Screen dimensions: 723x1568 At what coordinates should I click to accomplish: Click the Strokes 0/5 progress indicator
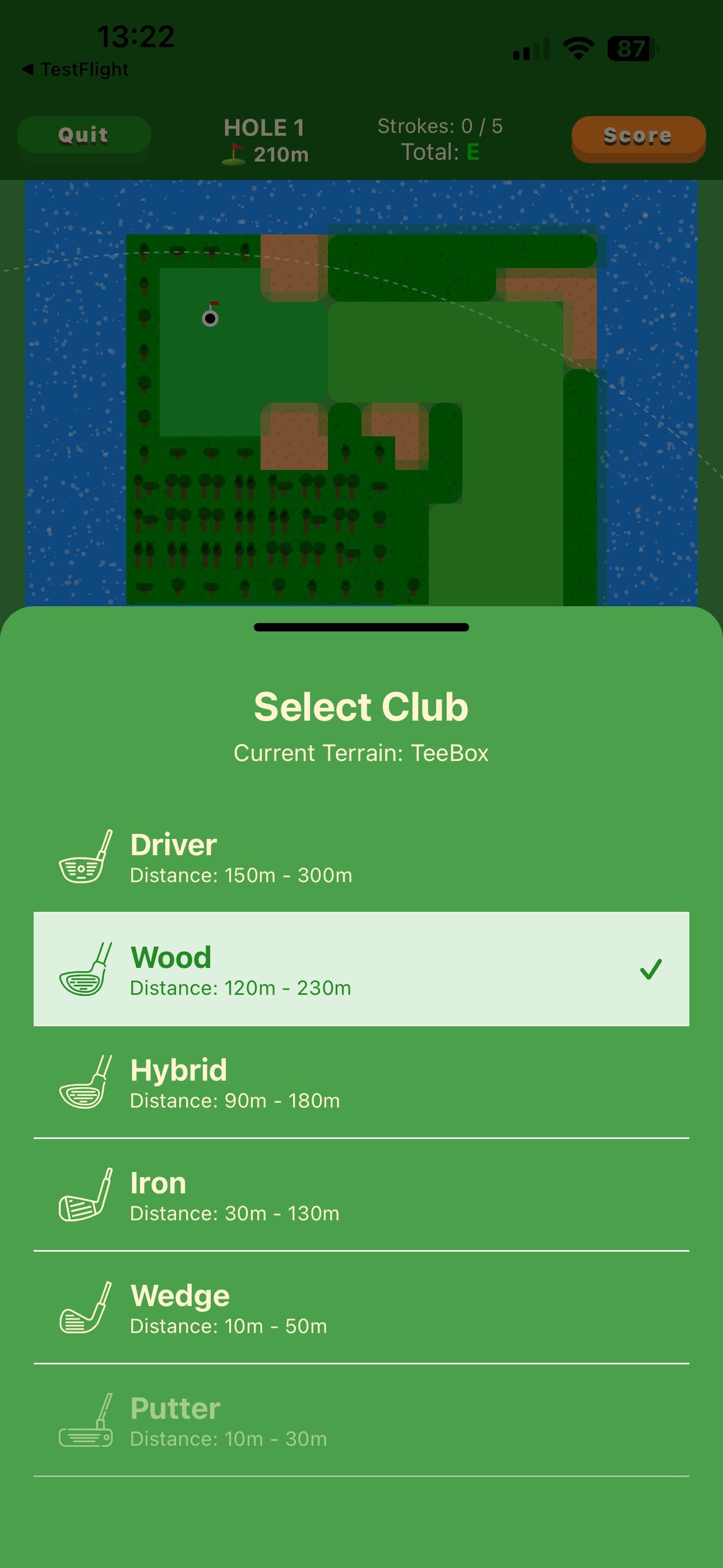(x=440, y=126)
